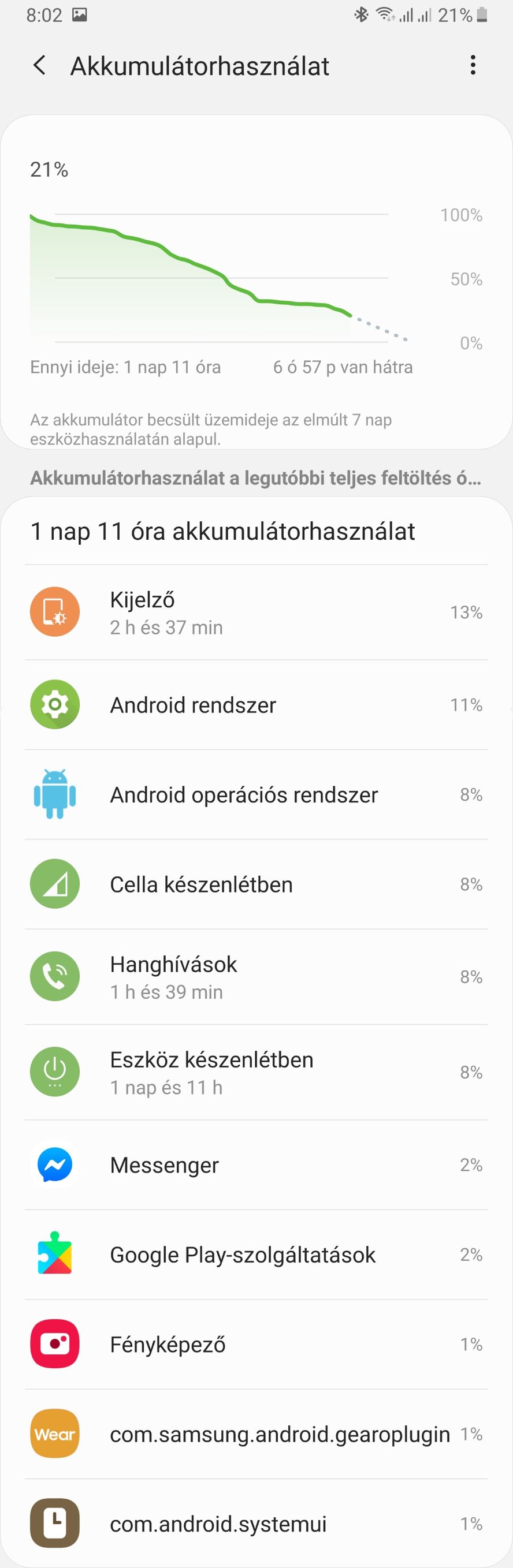View Hanghívások battery usage
513x1568 pixels.
(x=256, y=977)
